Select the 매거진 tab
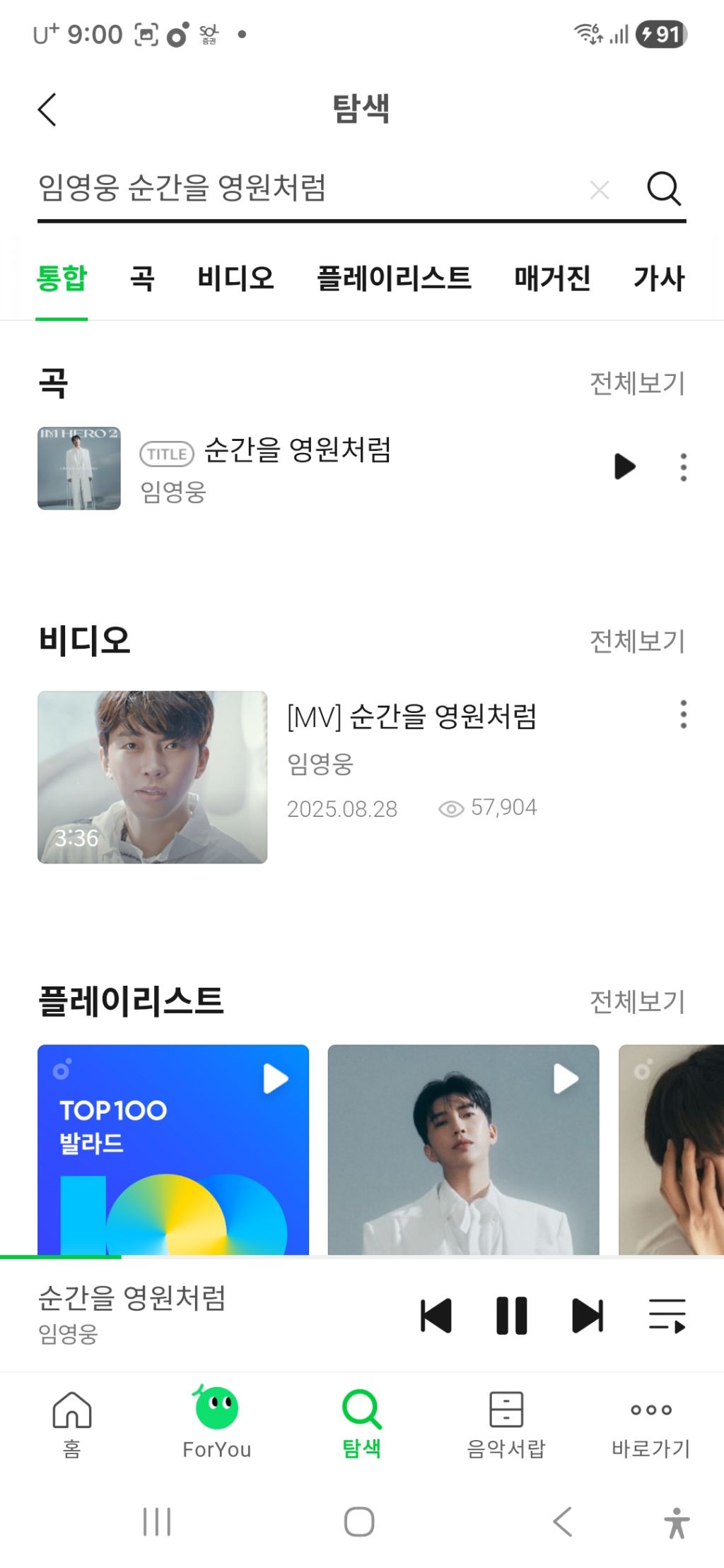Screen dimensions: 724x1568 (552, 278)
